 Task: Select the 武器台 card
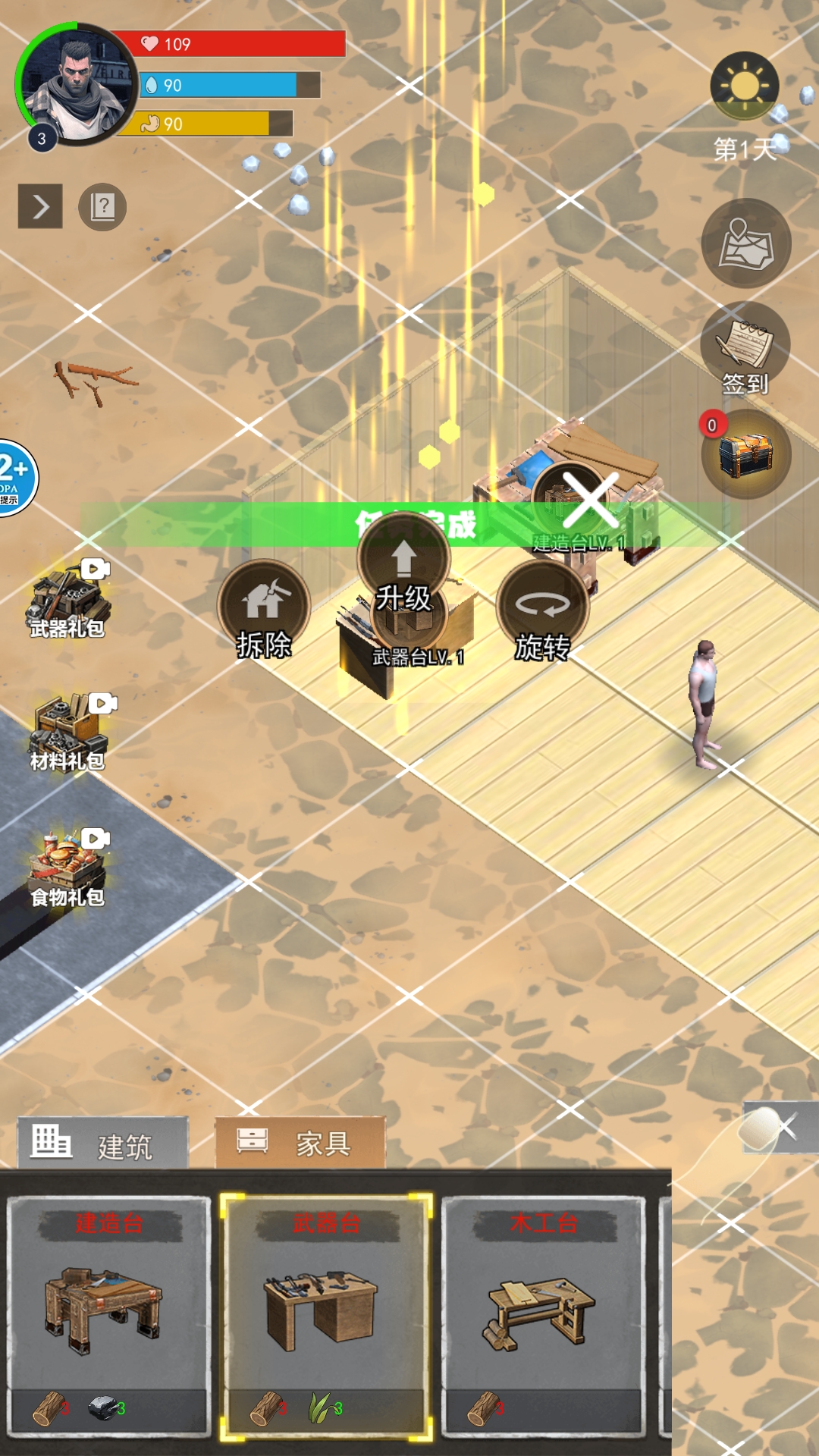click(326, 1315)
